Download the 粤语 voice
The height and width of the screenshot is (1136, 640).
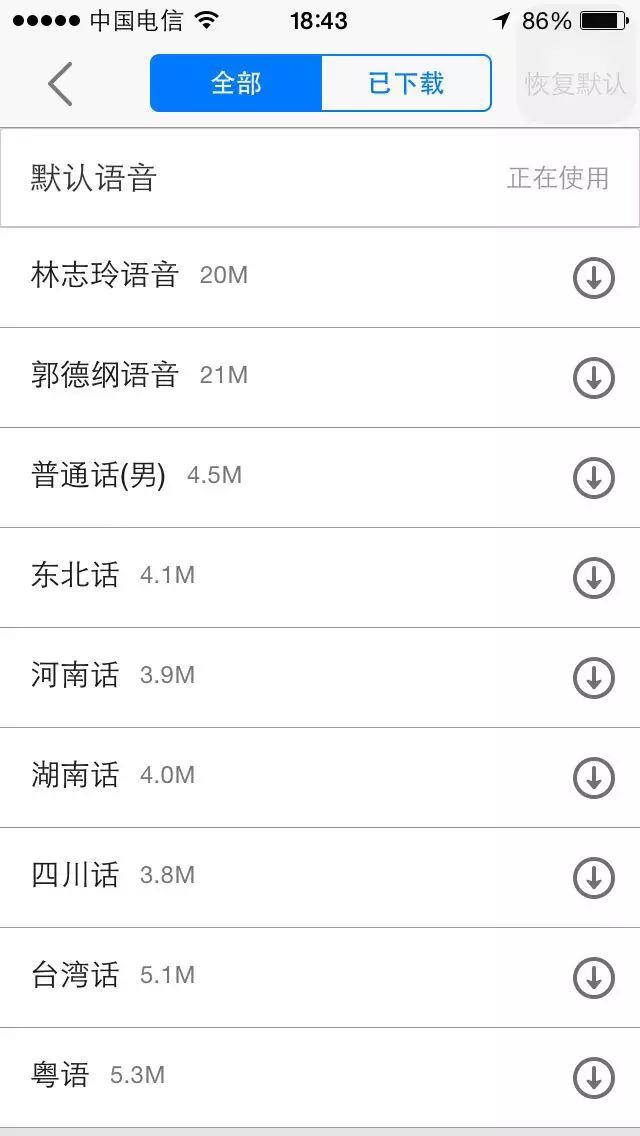point(594,1078)
